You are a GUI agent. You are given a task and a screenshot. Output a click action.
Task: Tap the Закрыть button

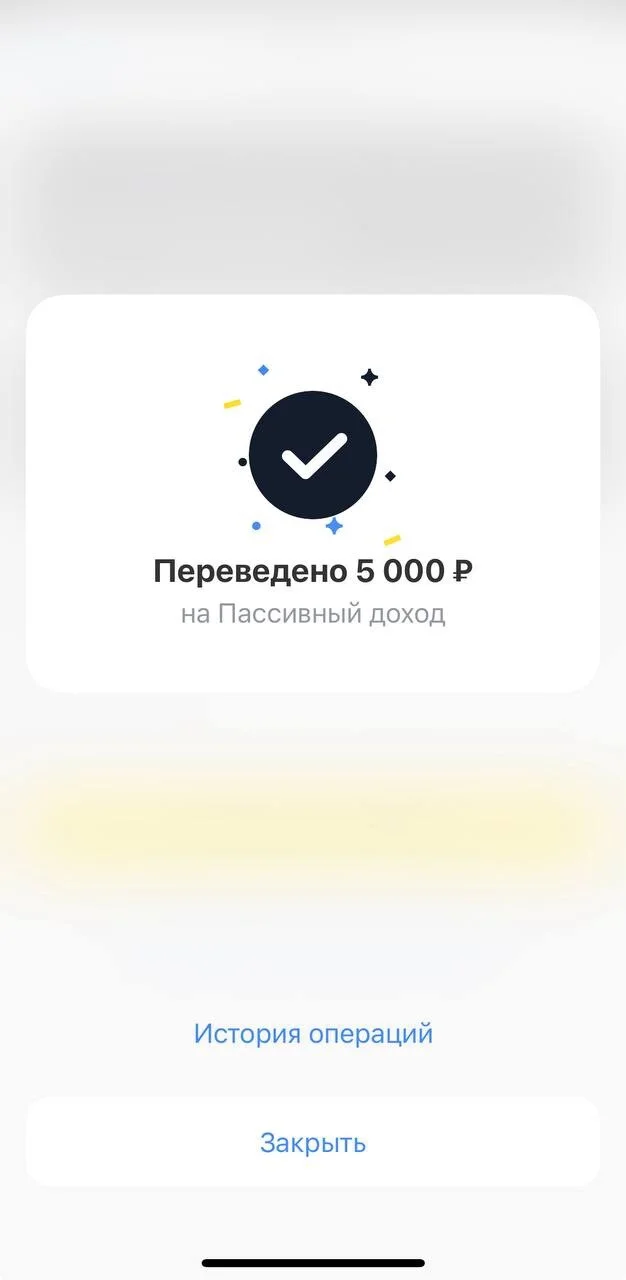[x=313, y=1142]
